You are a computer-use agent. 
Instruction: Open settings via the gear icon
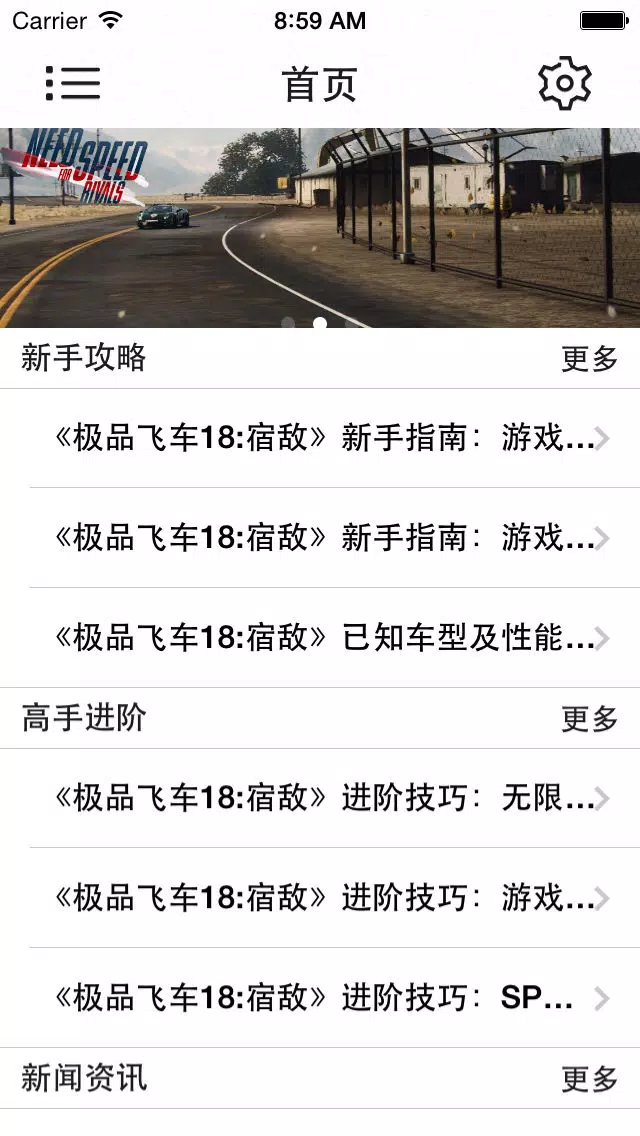(x=565, y=83)
